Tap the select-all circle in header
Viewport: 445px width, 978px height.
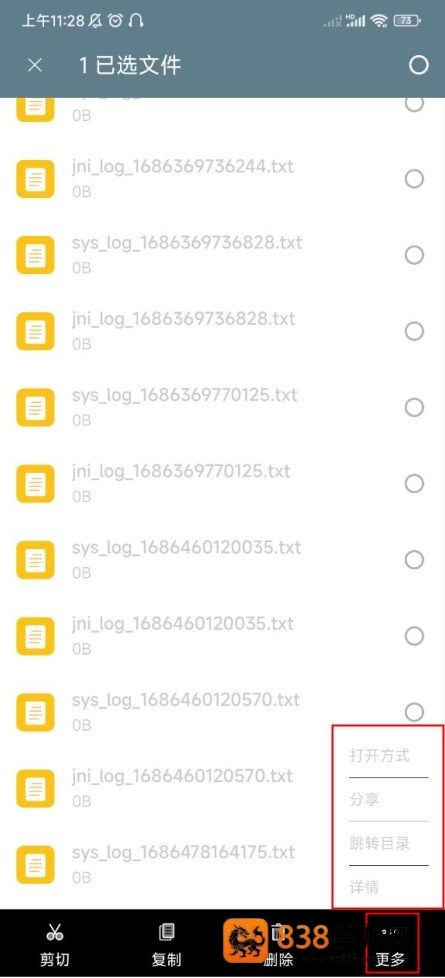click(419, 65)
